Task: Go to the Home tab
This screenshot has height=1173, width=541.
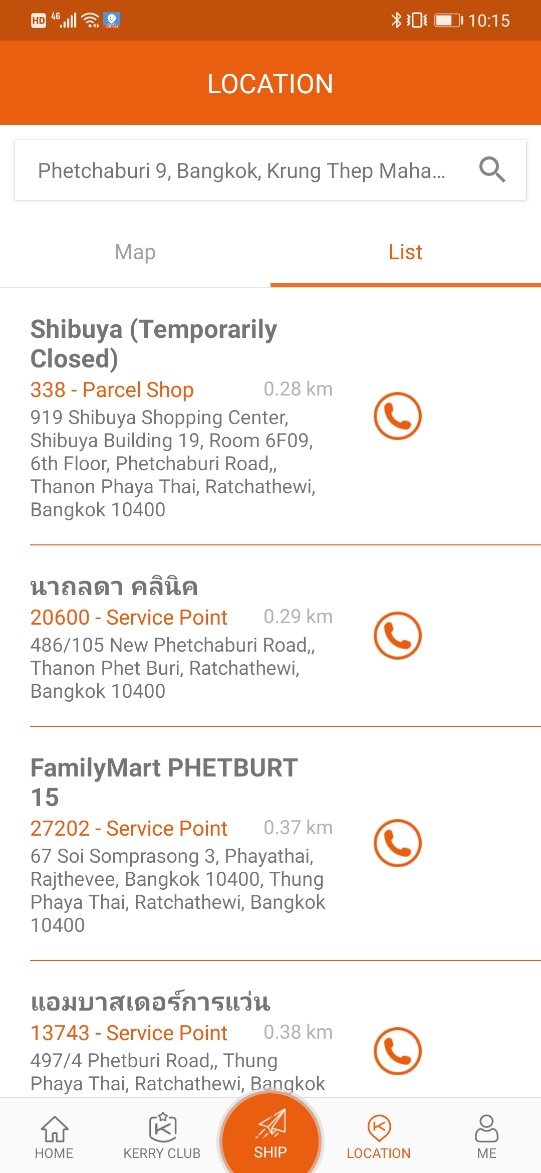Action: pyautogui.click(x=54, y=1136)
